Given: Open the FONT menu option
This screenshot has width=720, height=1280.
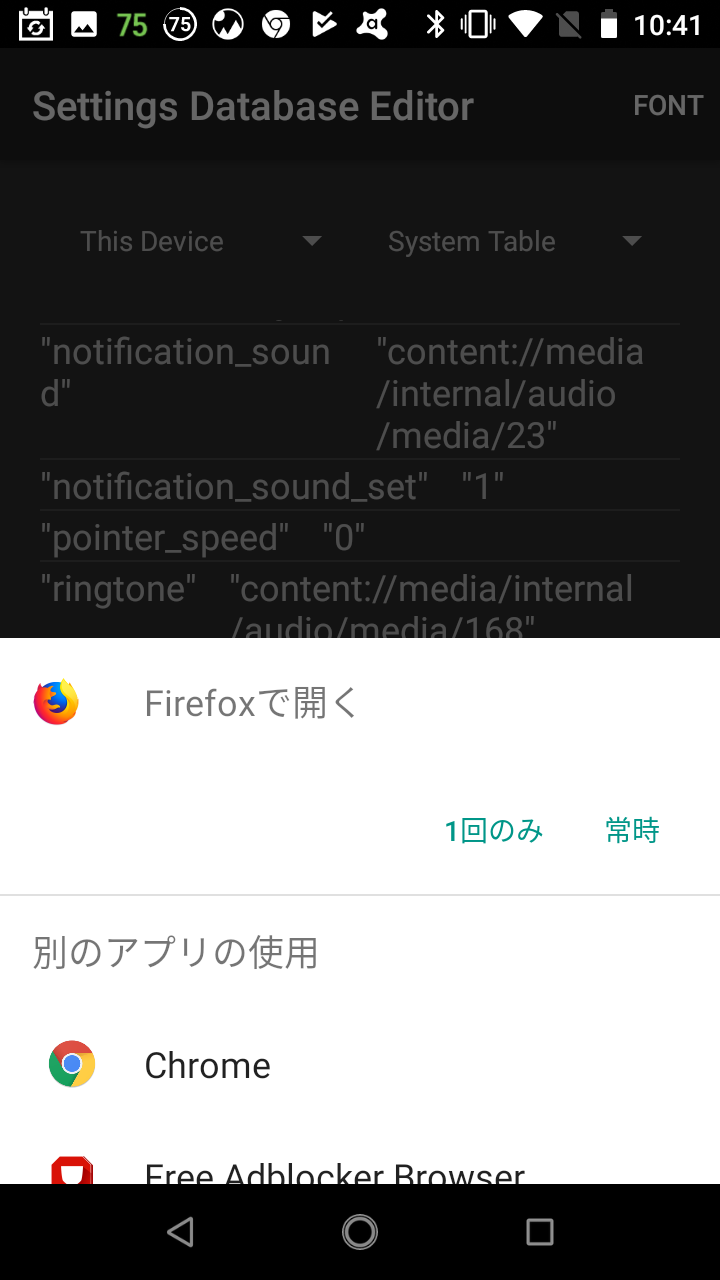Looking at the screenshot, I should (x=667, y=104).
